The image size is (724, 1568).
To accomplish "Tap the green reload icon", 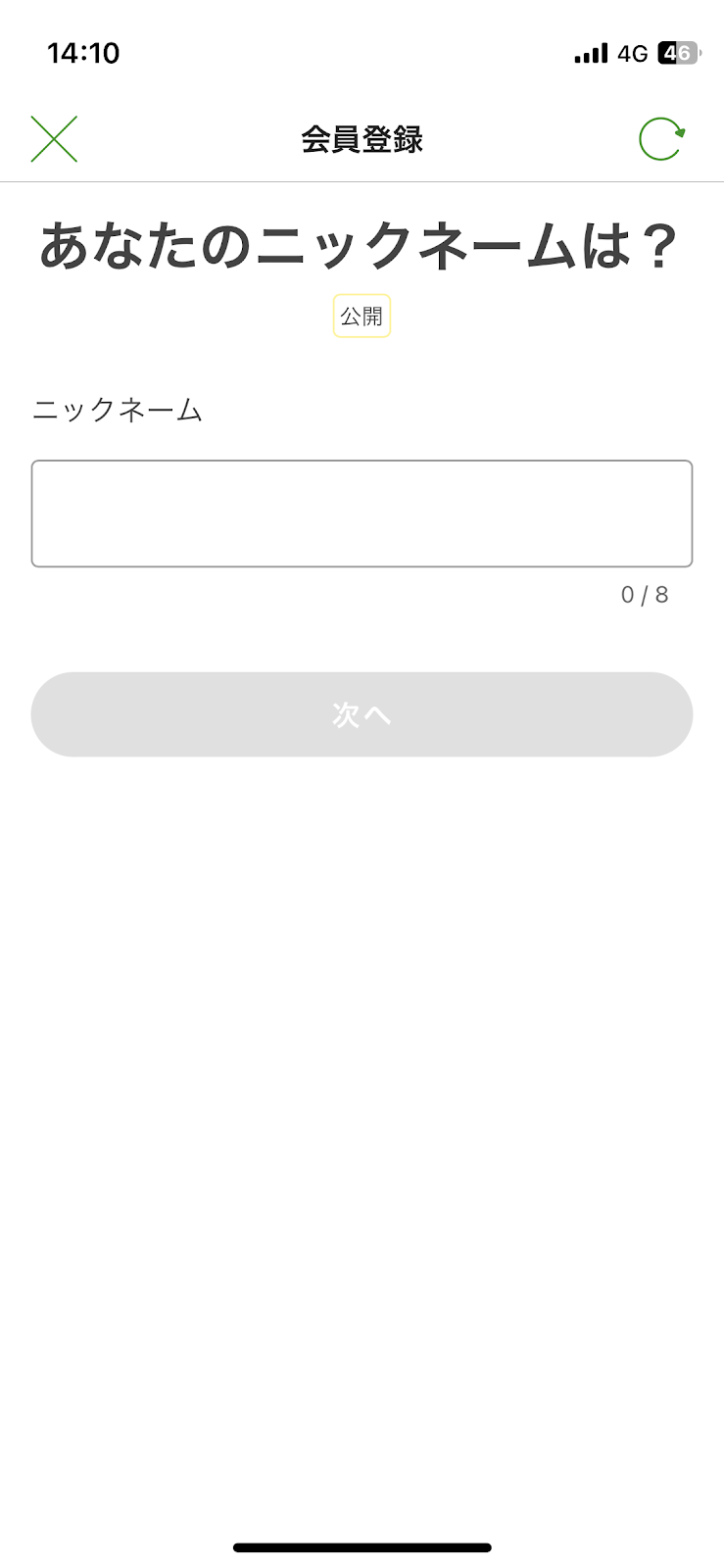I will (x=662, y=138).
